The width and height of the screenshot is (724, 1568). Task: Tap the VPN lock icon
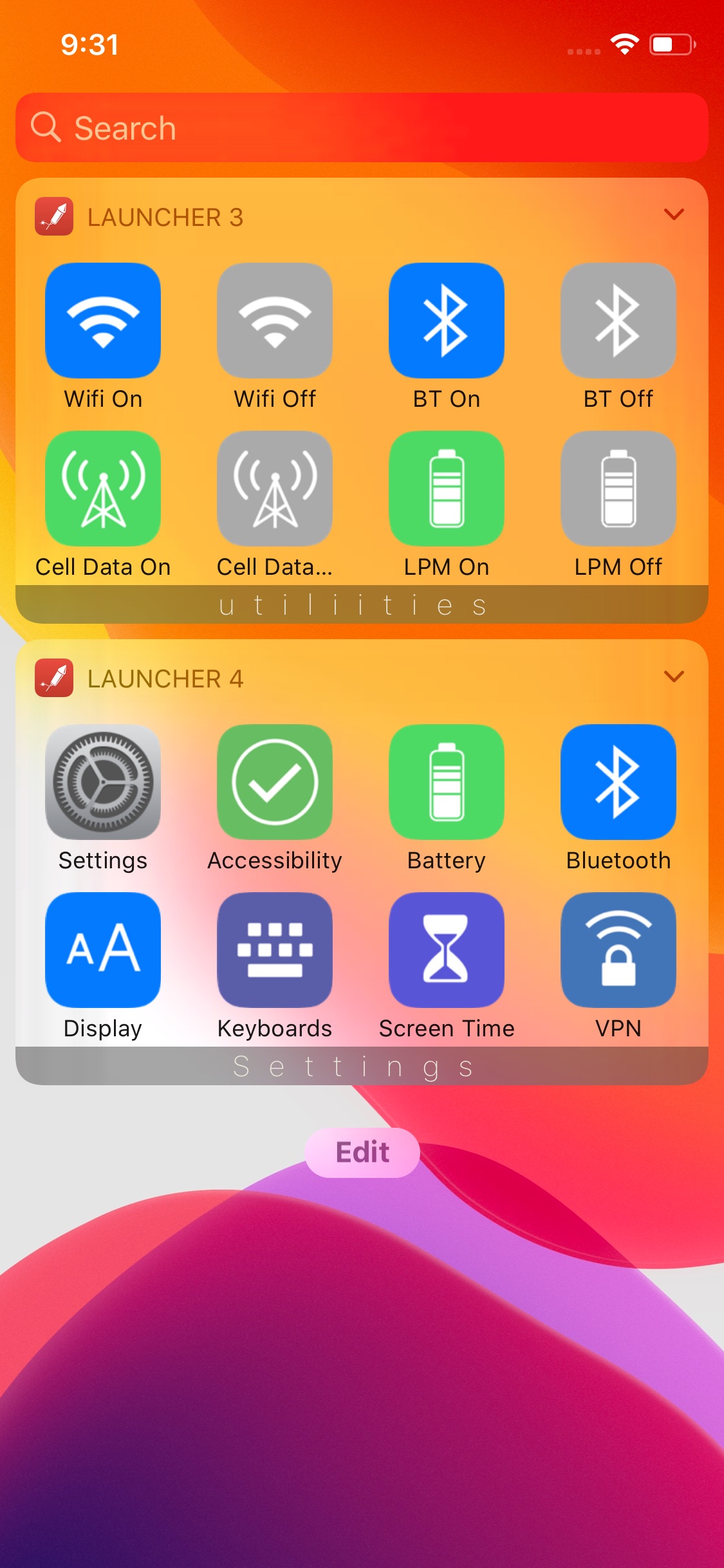pos(618,950)
